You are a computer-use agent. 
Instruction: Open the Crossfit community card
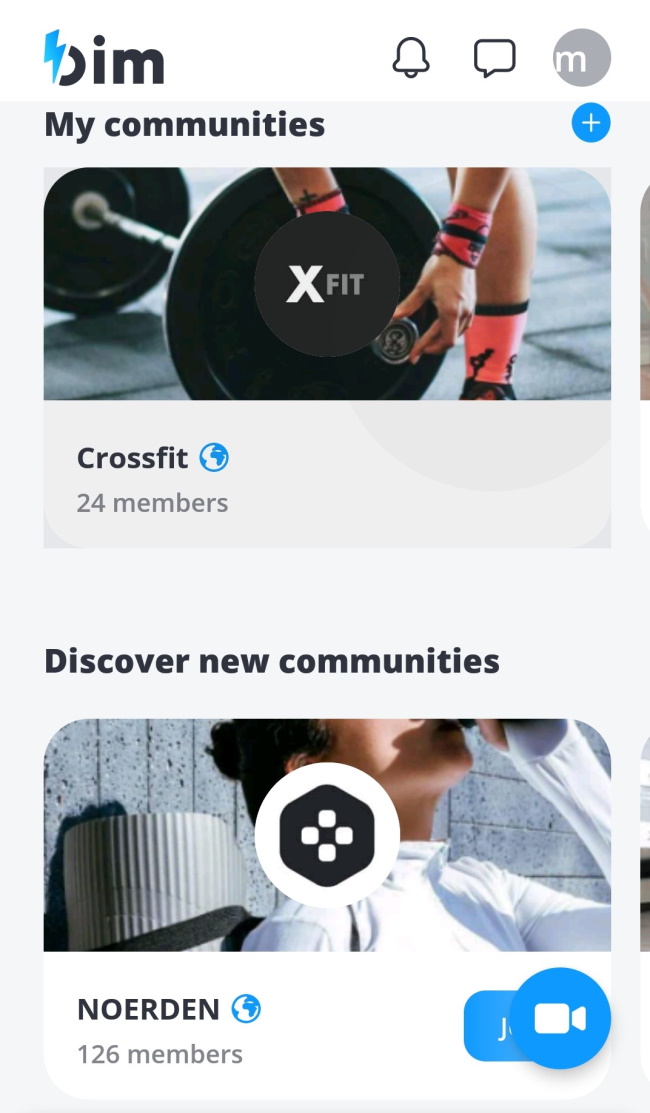[327, 357]
